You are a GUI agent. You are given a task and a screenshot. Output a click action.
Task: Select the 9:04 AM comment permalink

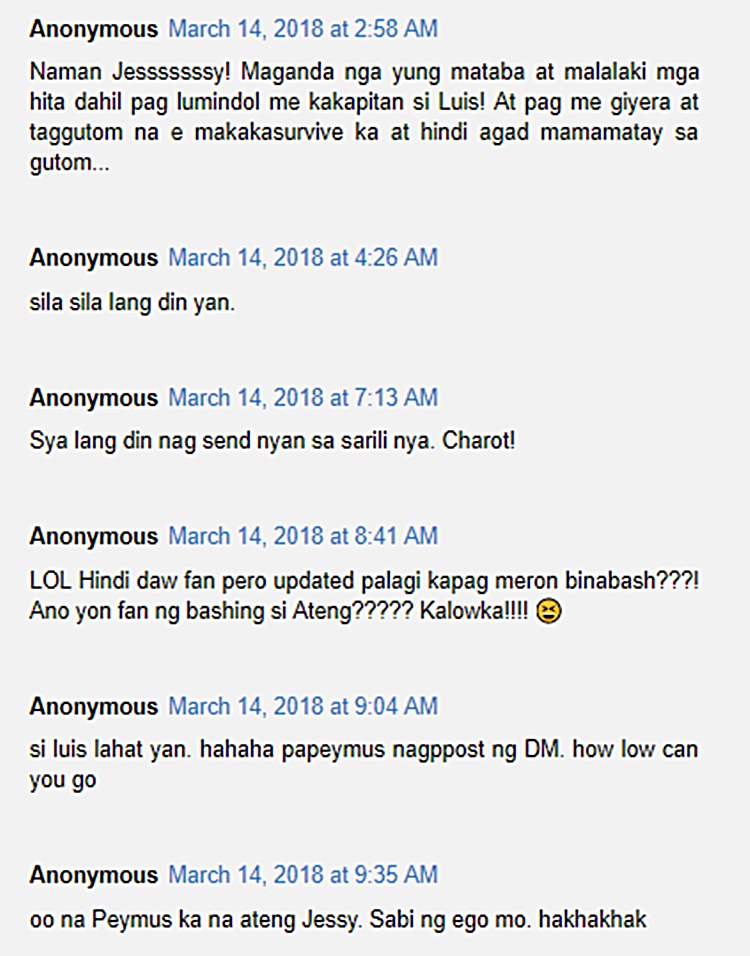[x=302, y=707]
